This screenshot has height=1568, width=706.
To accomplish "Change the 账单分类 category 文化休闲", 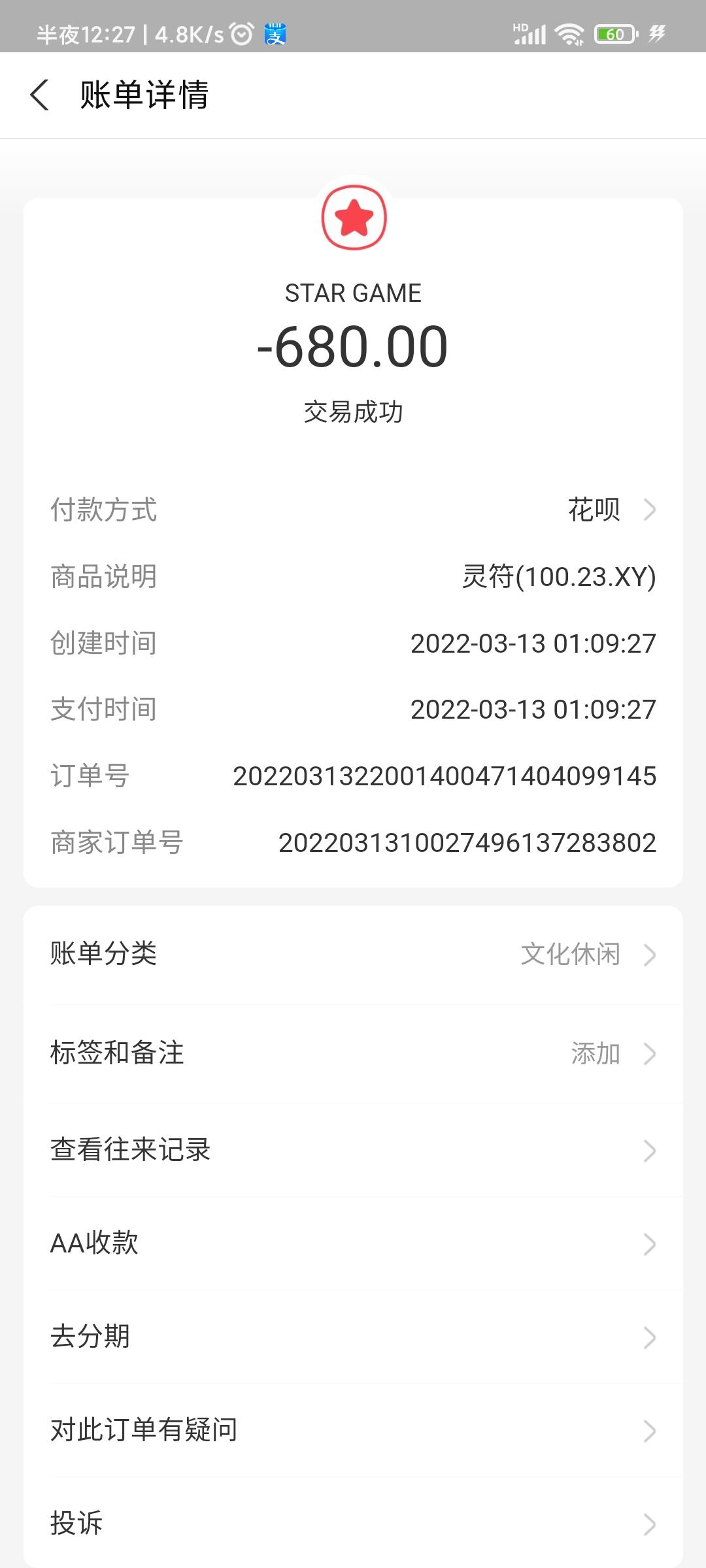I will tap(353, 955).
